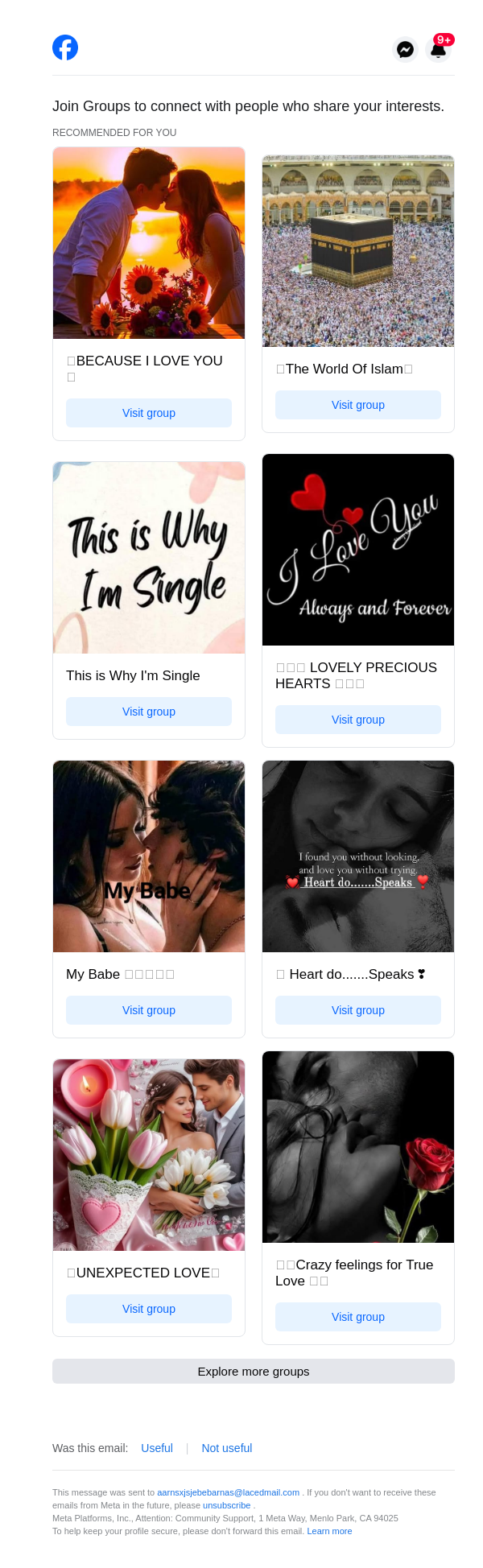Visit Crazy feelings for True Love group
The image size is (483, 1568).
[x=358, y=1317]
